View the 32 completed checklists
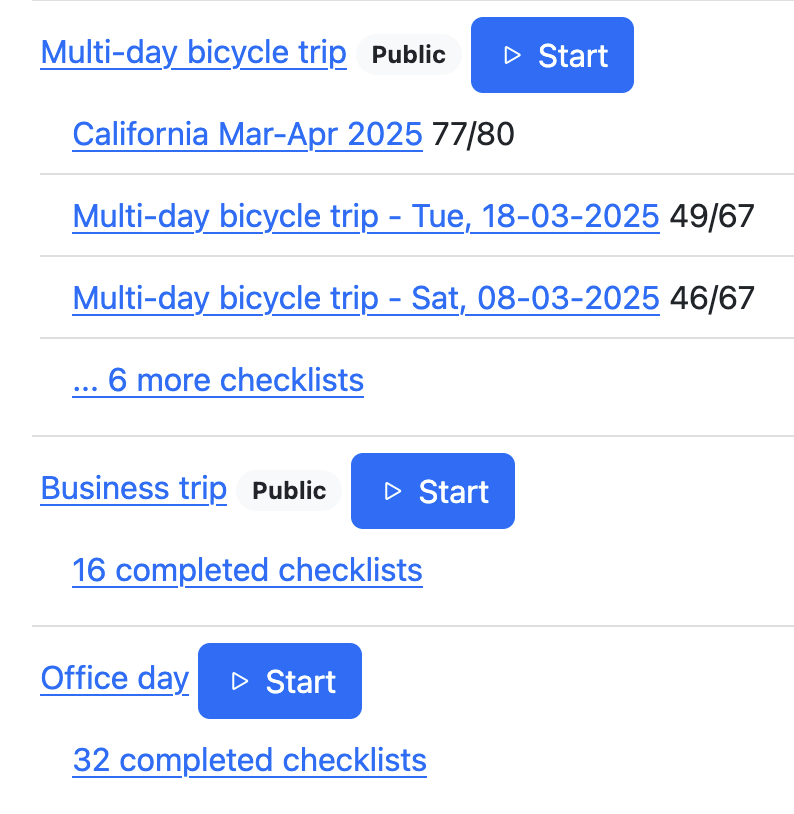 pyautogui.click(x=249, y=760)
